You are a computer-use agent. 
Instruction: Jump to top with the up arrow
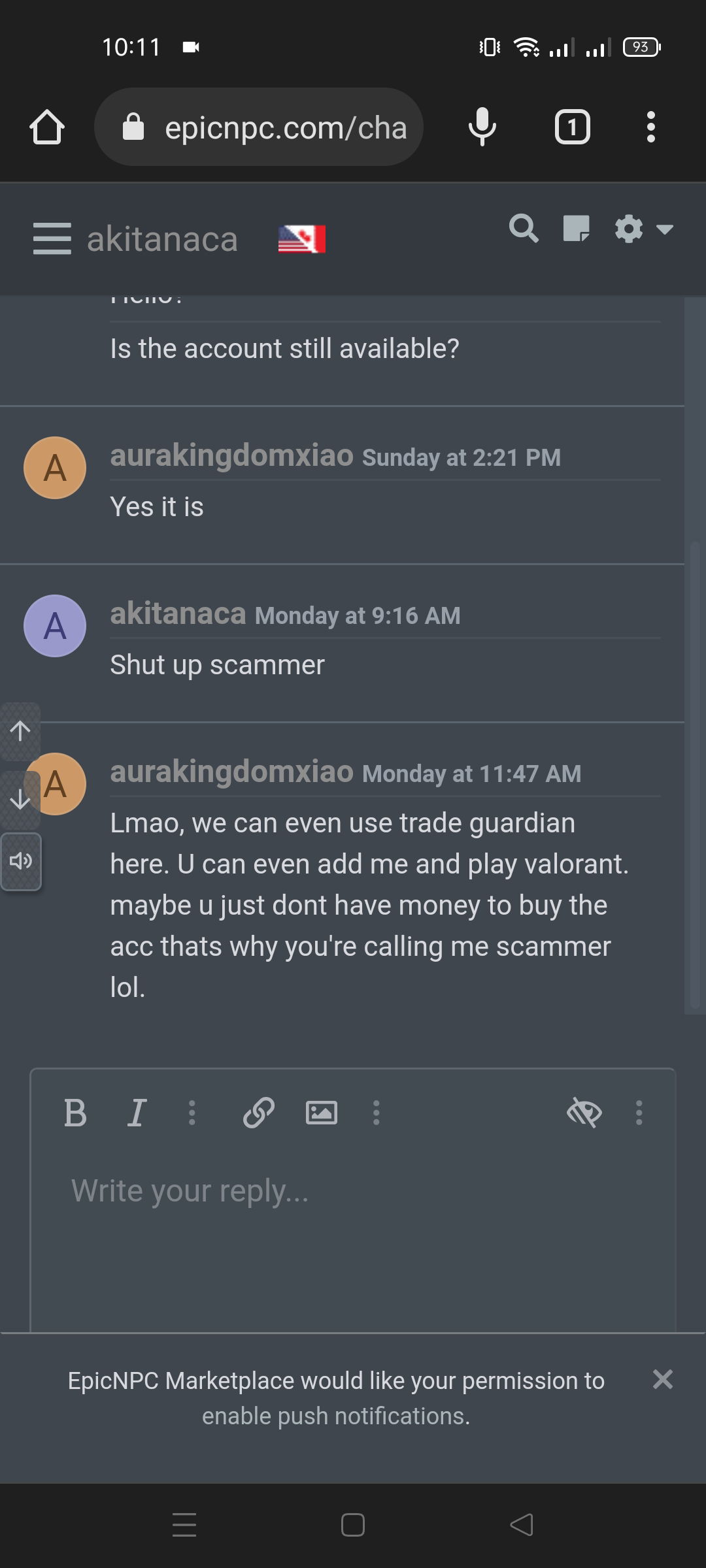click(20, 730)
